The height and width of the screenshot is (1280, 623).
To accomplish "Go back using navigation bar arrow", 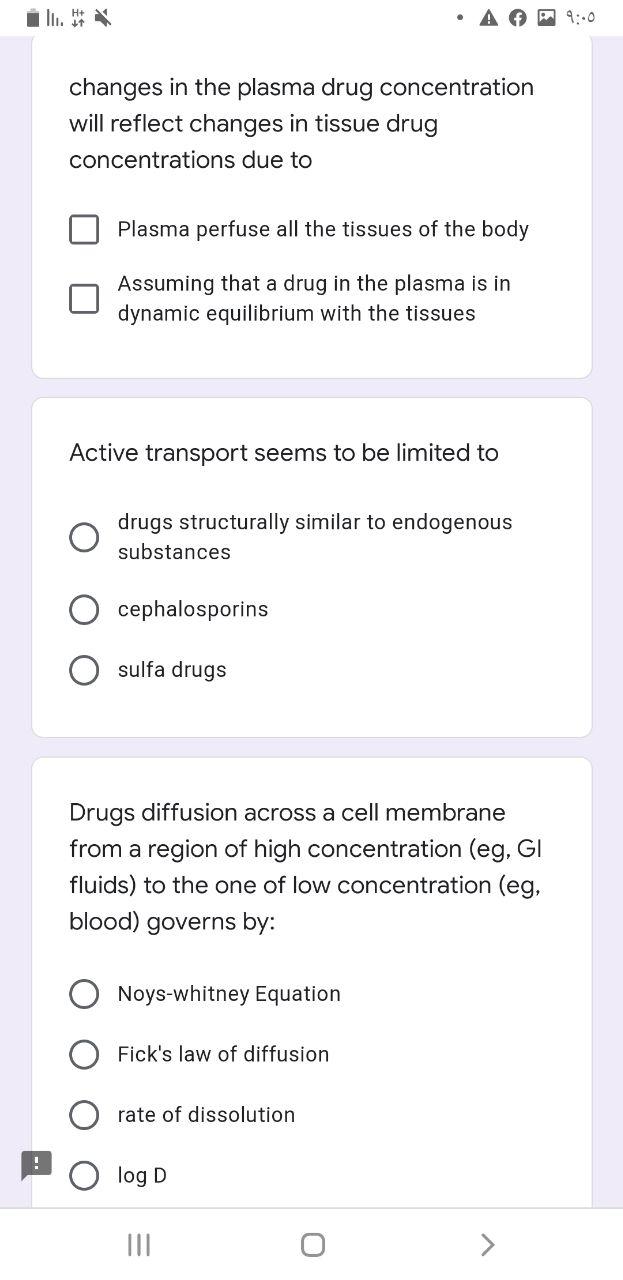I will [487, 1244].
